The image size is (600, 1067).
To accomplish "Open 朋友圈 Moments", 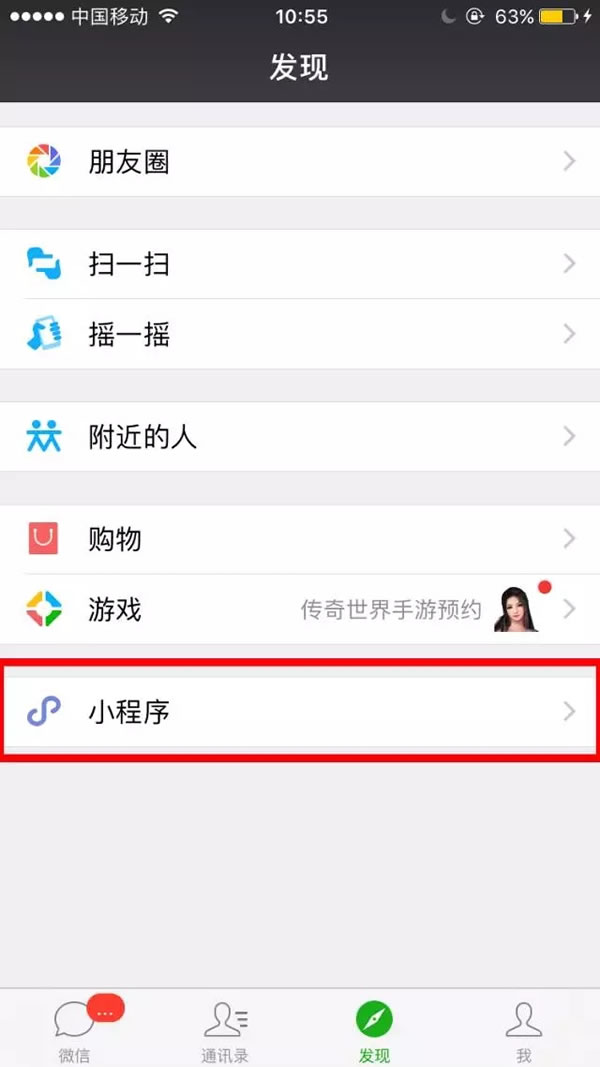I will click(x=300, y=161).
